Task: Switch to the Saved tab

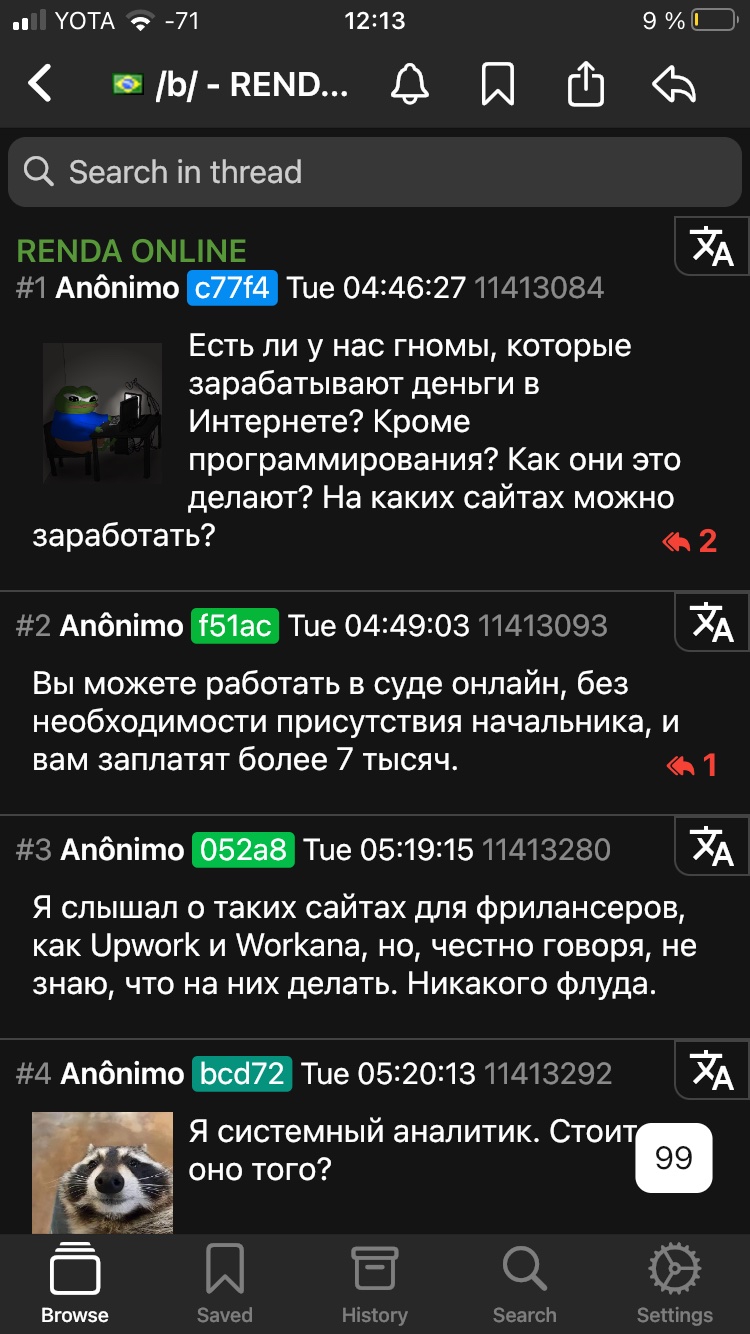Action: coord(224,1284)
